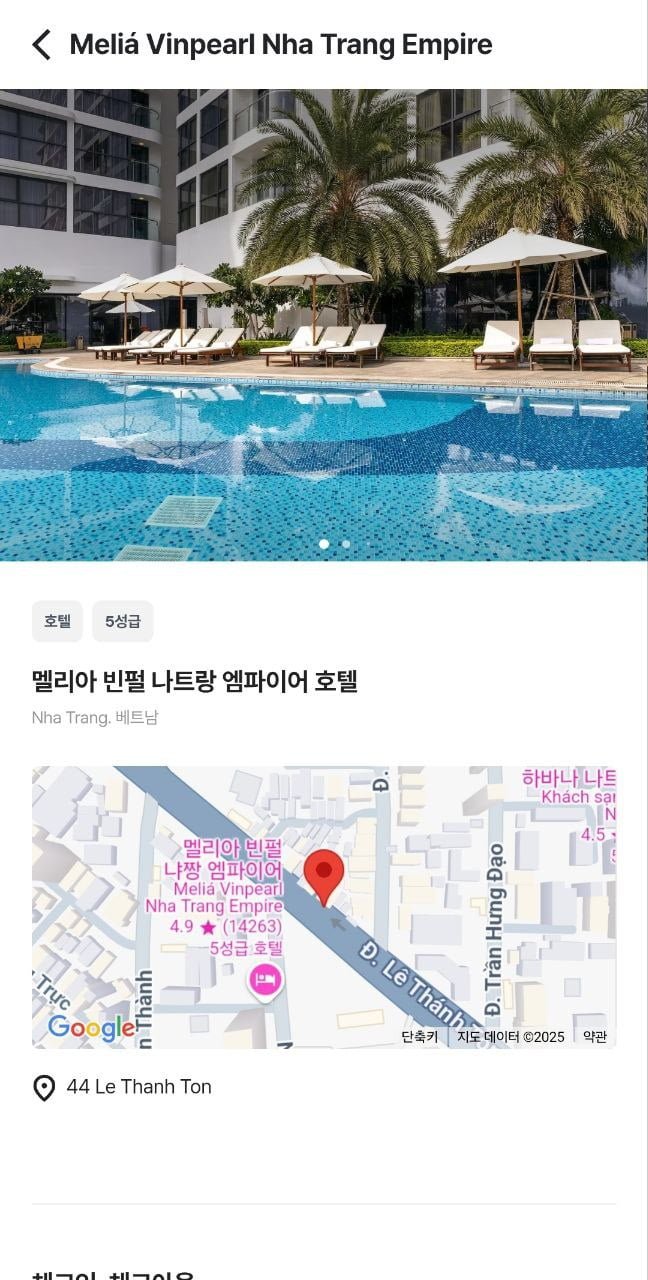Tap the red location pin on the map
The width and height of the screenshot is (648, 1280).
323,875
